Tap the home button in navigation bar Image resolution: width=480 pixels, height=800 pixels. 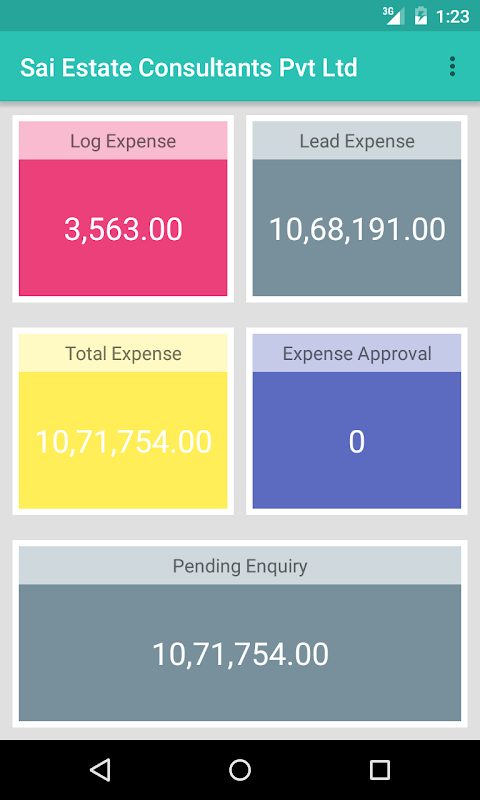[240, 770]
